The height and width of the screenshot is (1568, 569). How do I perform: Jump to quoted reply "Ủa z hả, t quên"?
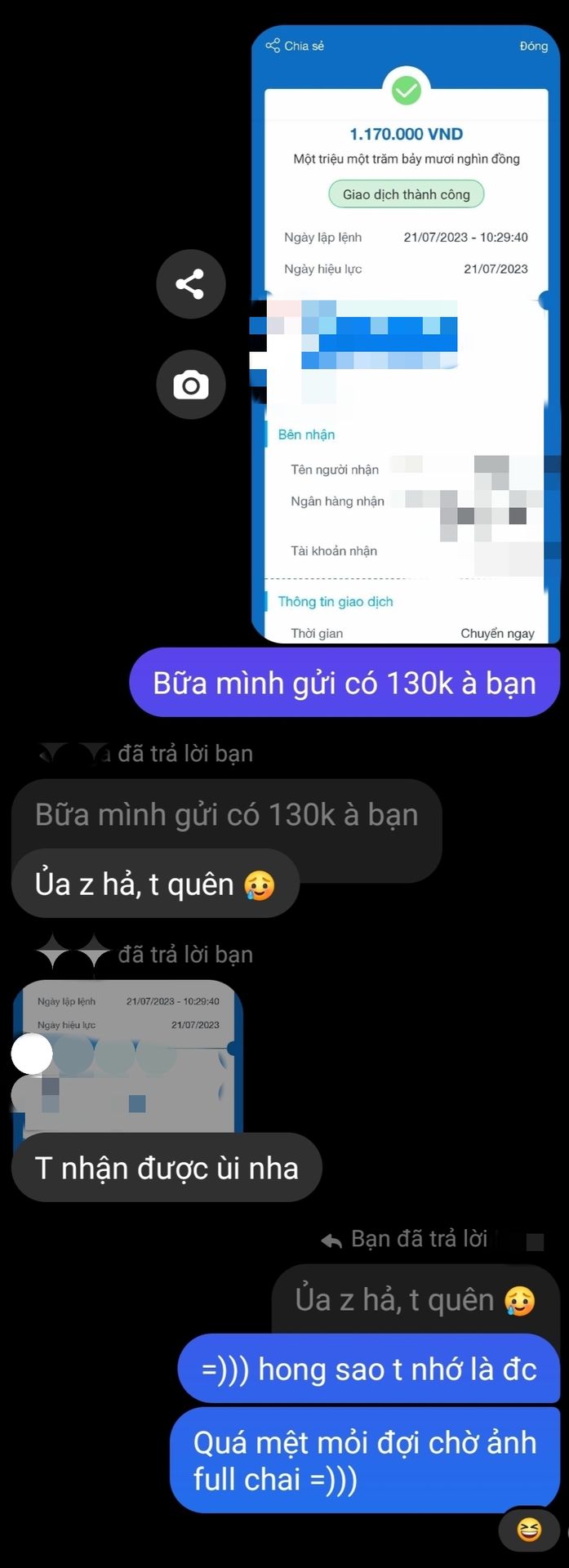tap(415, 1299)
